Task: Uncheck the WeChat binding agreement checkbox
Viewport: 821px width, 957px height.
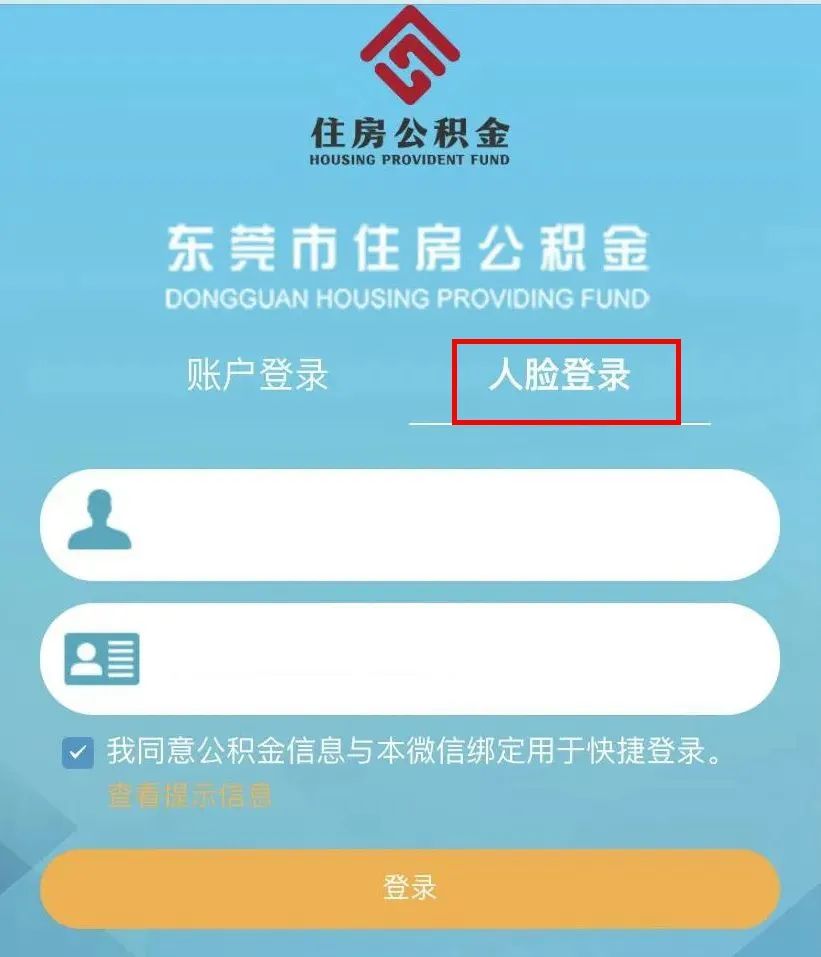Action: (78, 752)
